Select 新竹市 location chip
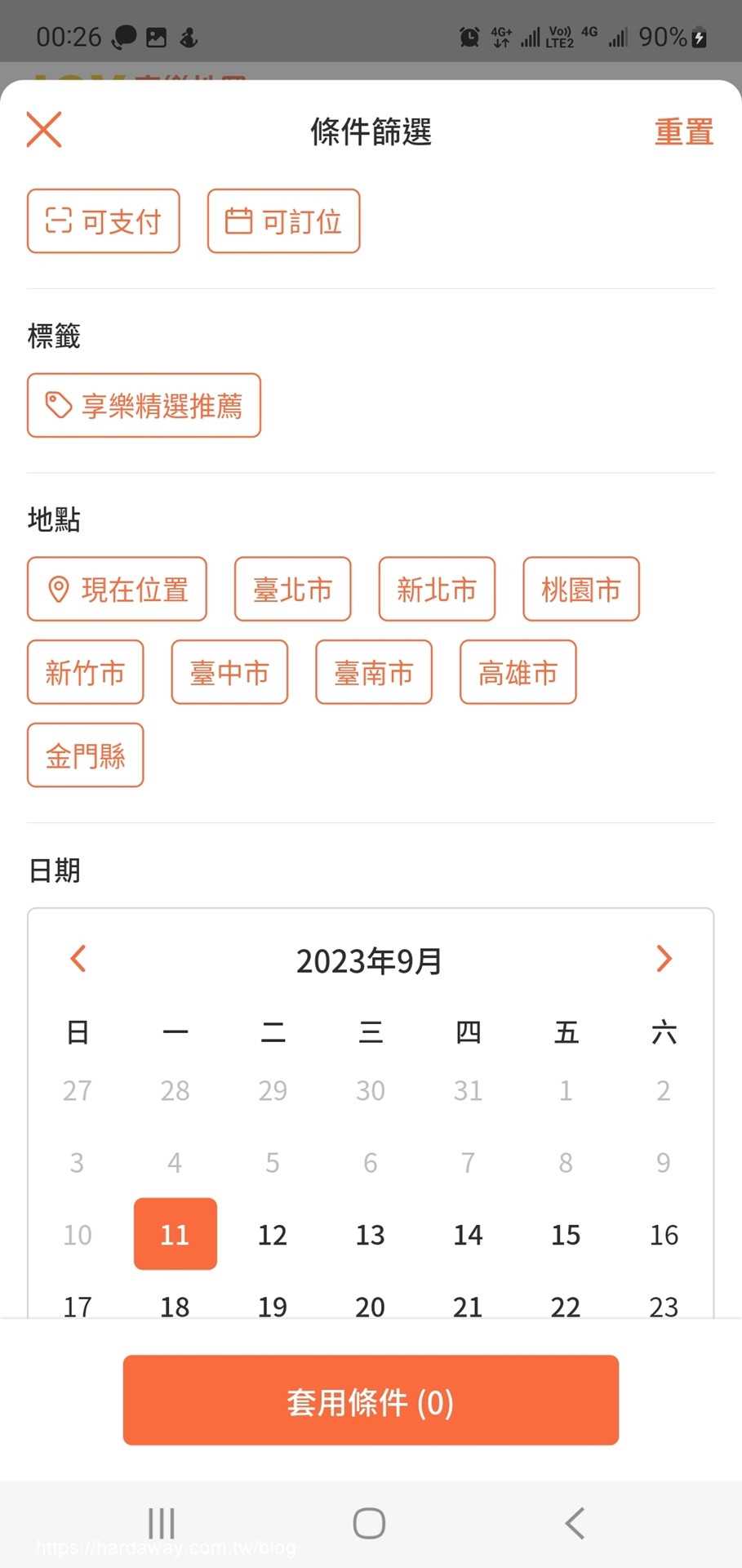 pos(86,672)
